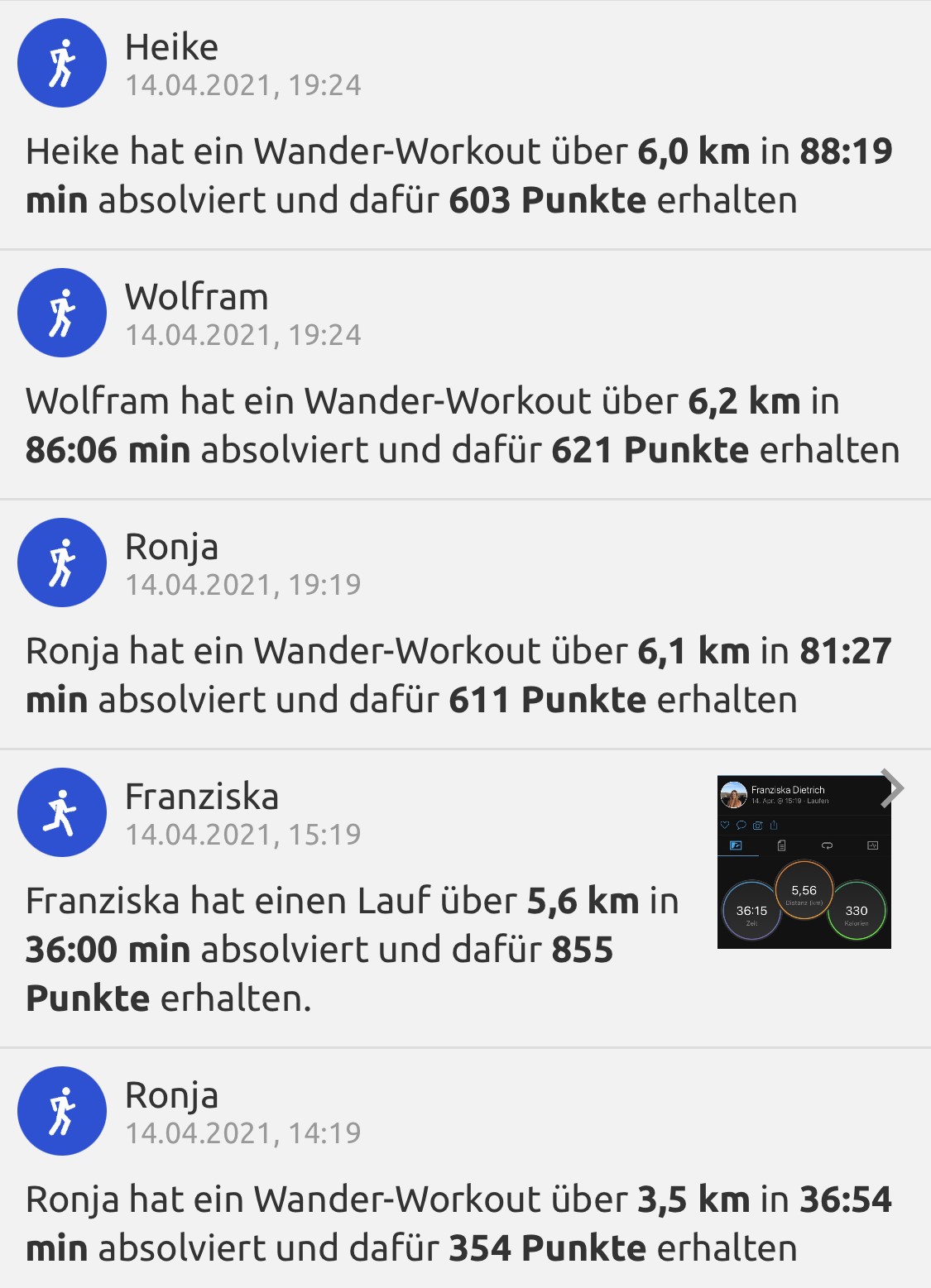Click the top Ronja walking avatar icon
This screenshot has width=931, height=1288.
(x=62, y=562)
